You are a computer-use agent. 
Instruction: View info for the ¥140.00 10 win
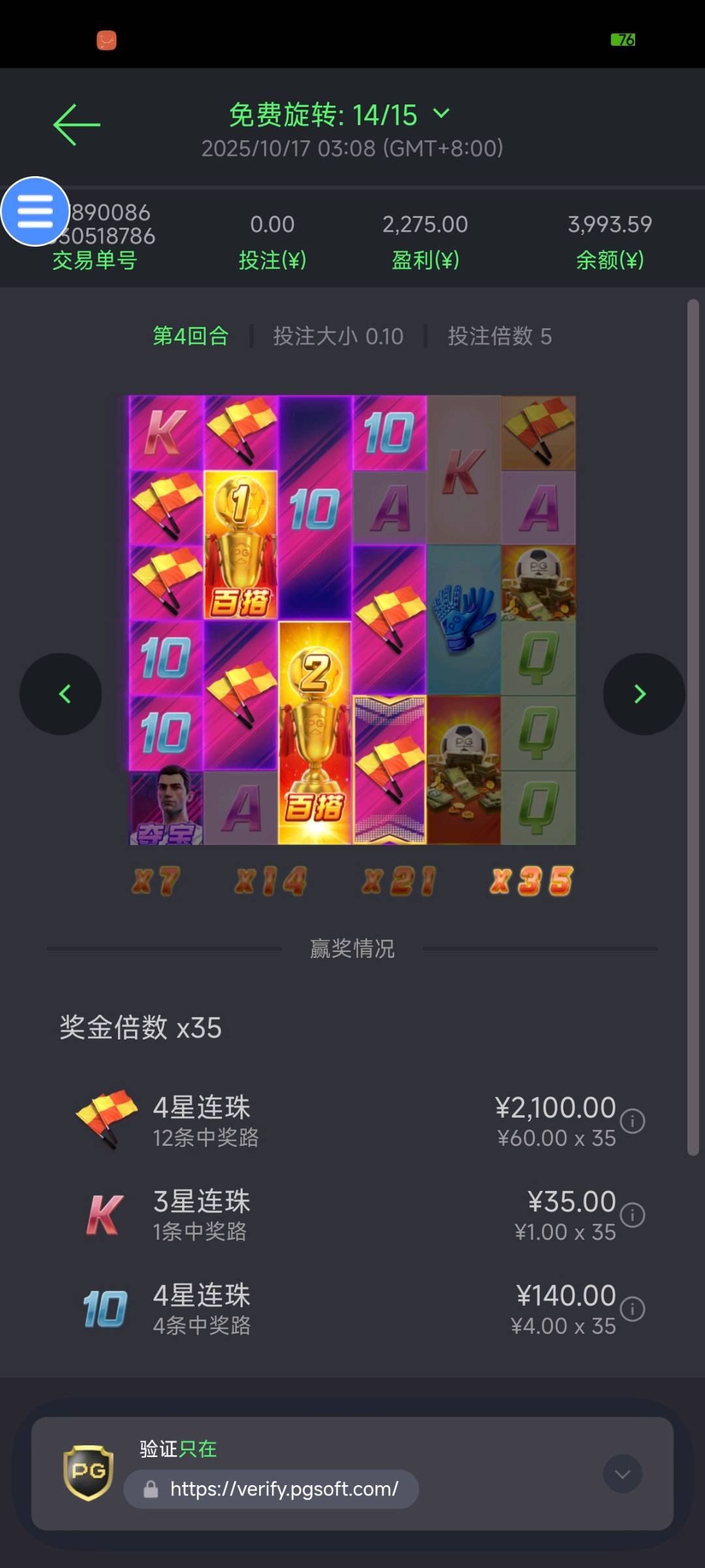(x=632, y=1309)
